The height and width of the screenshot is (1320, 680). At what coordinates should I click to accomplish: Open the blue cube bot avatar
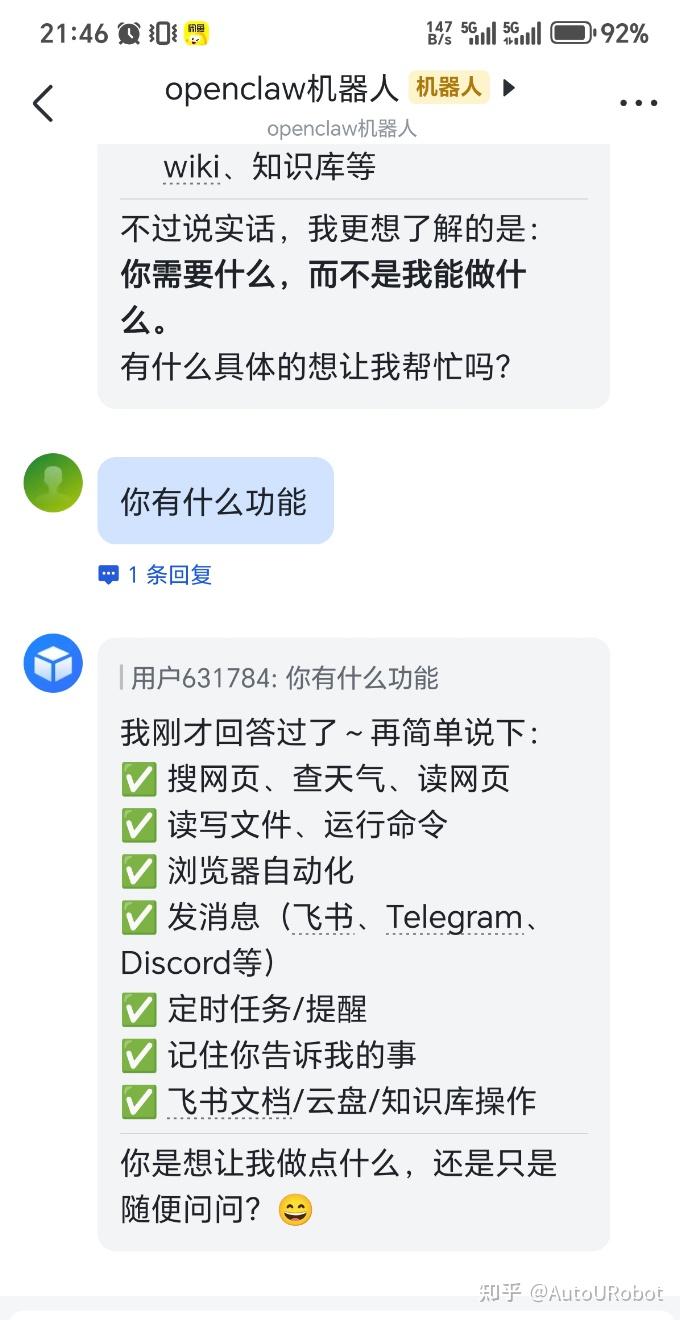53,663
